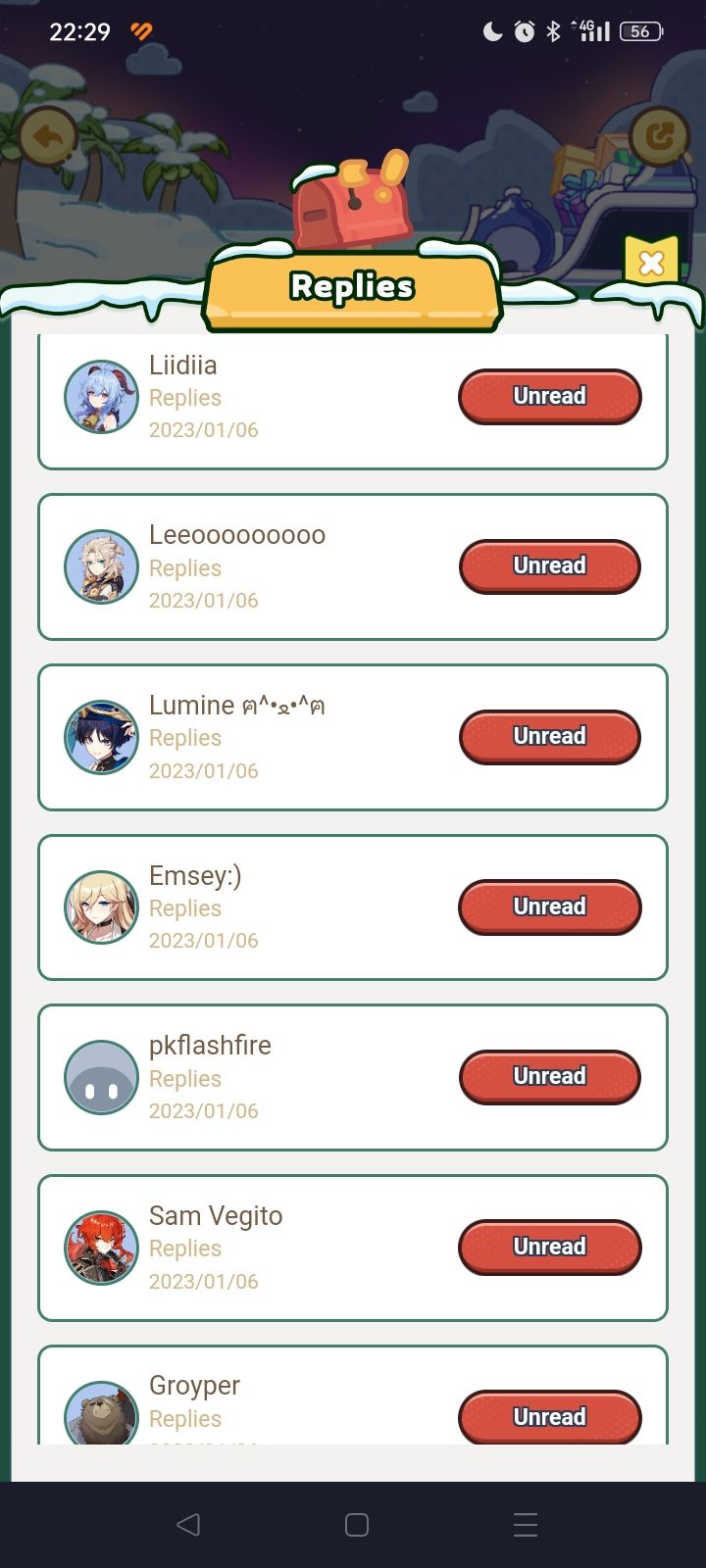
Task: Tap the share icon at top right
Action: coord(659,135)
